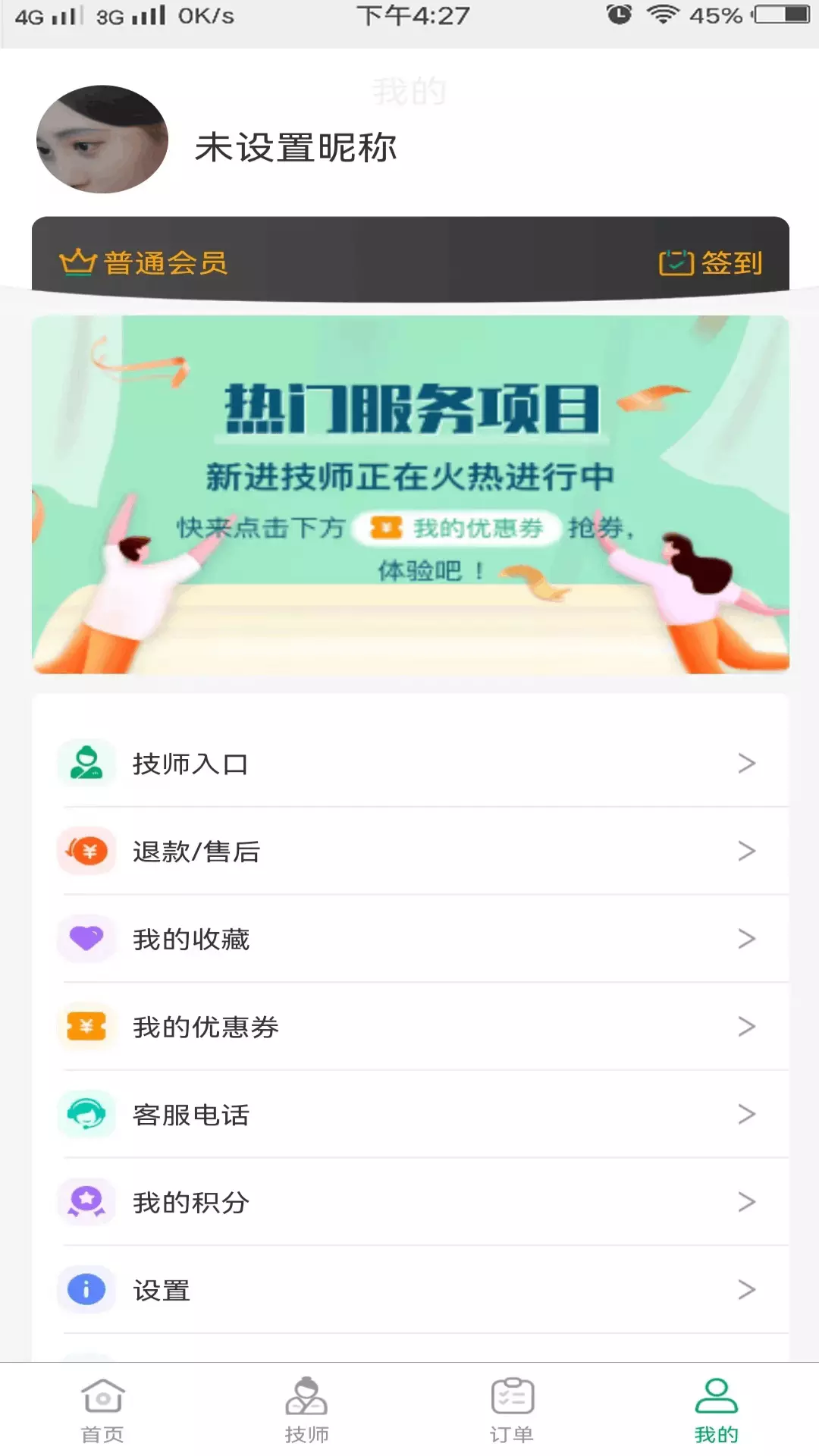Select the 我的 tab
819x1456 pixels.
[x=717, y=1410]
